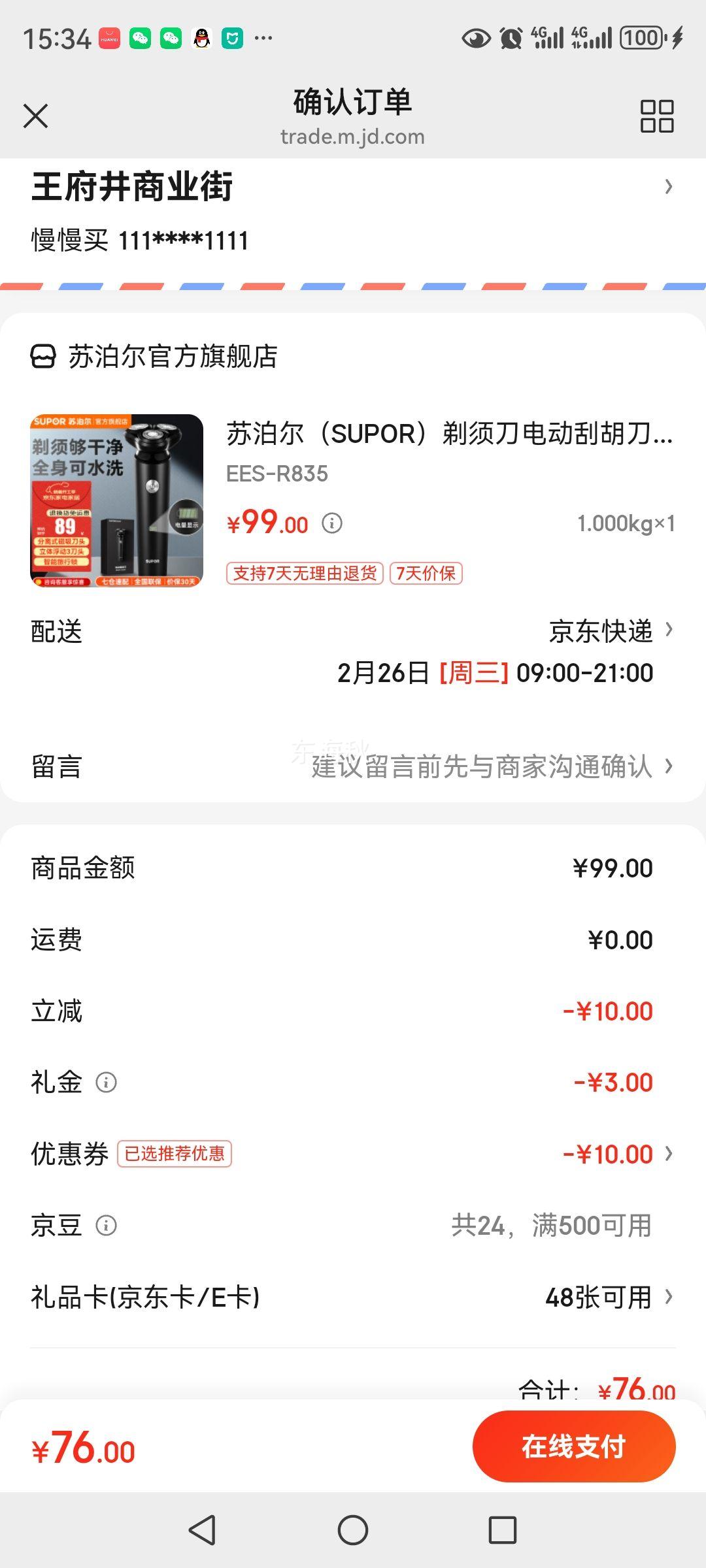Tap the price info icon beside ¥99.00
This screenshot has height=1568, width=706.
(333, 523)
